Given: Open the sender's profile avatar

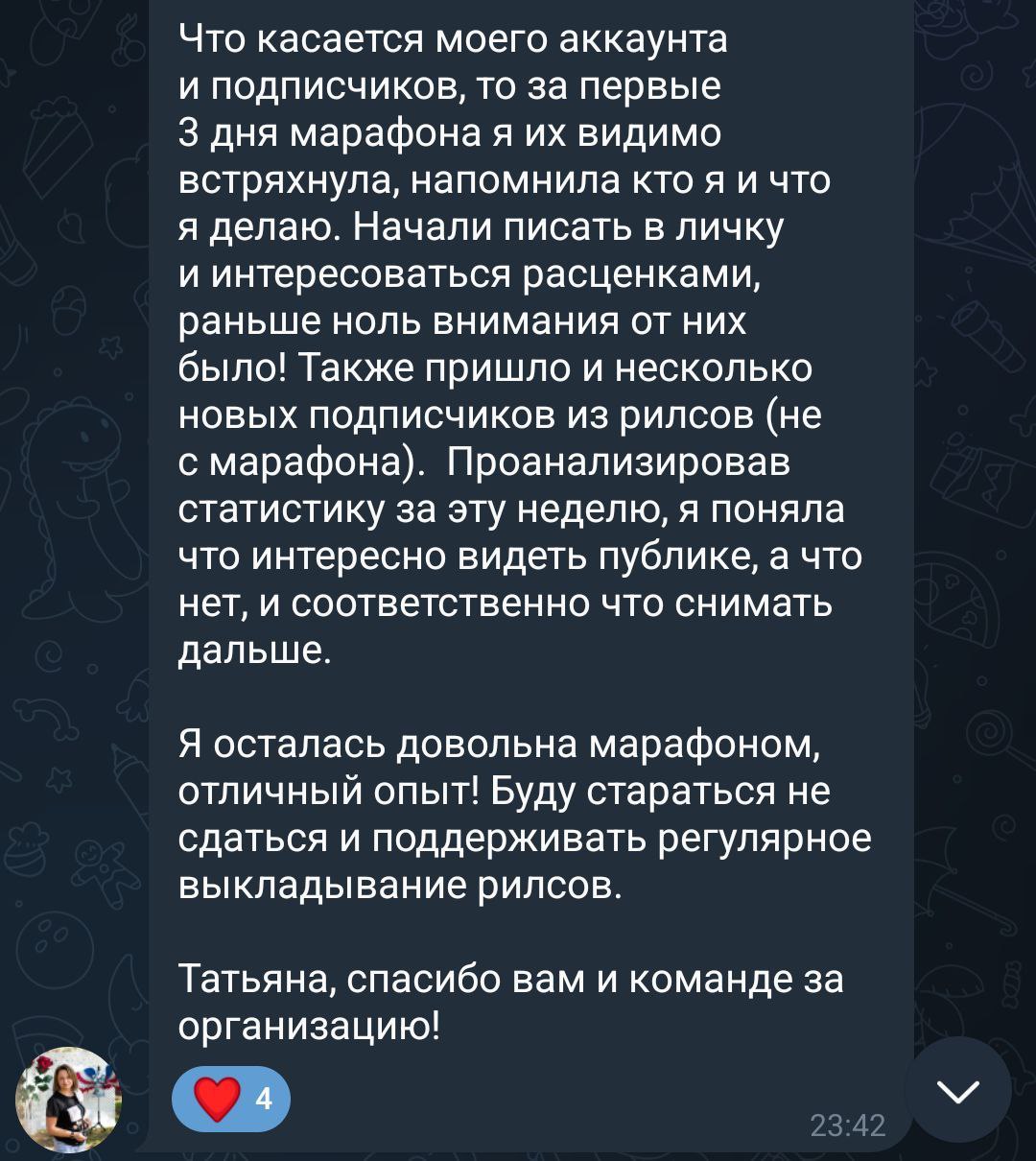Looking at the screenshot, I should 68,1099.
